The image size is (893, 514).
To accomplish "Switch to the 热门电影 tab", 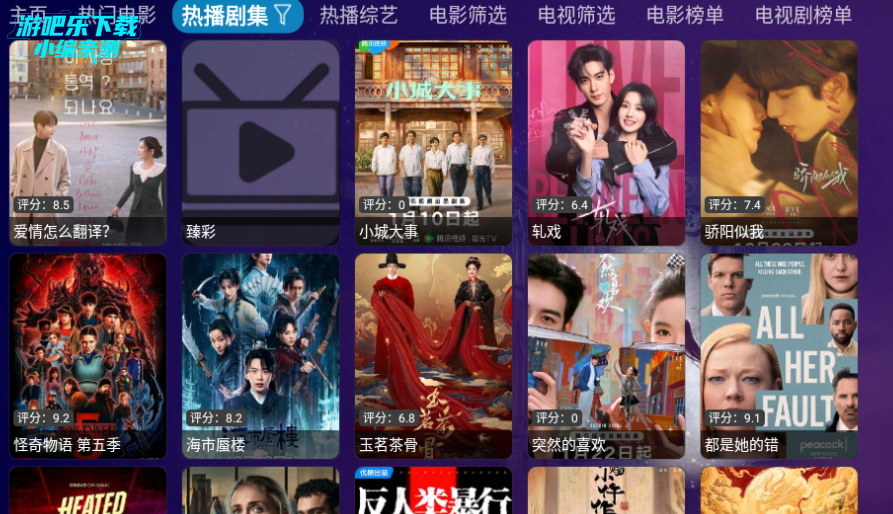I will click(116, 15).
